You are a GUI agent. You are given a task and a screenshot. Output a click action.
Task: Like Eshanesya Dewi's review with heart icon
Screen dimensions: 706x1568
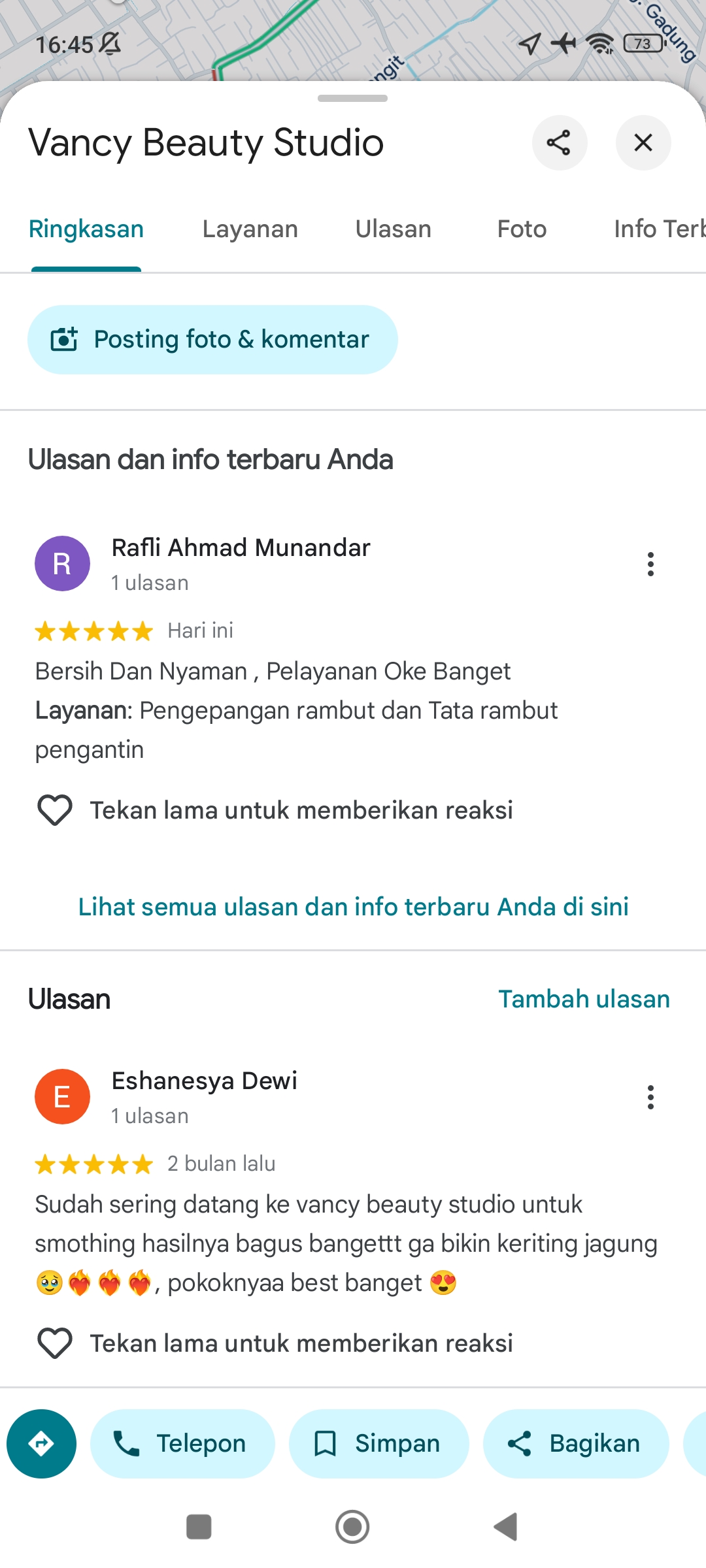[55, 1343]
